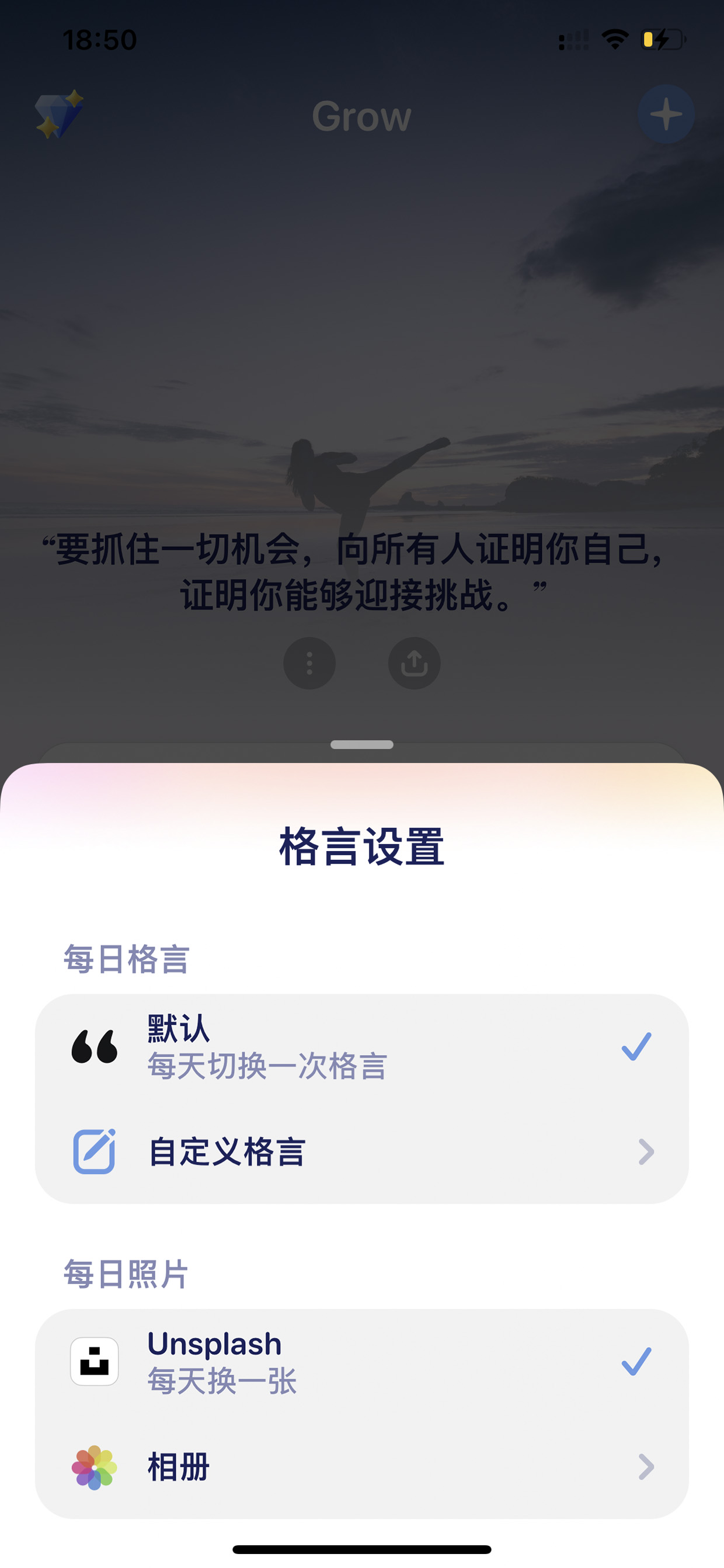
Task: Tap the sheet grabber handle
Action: 362,744
